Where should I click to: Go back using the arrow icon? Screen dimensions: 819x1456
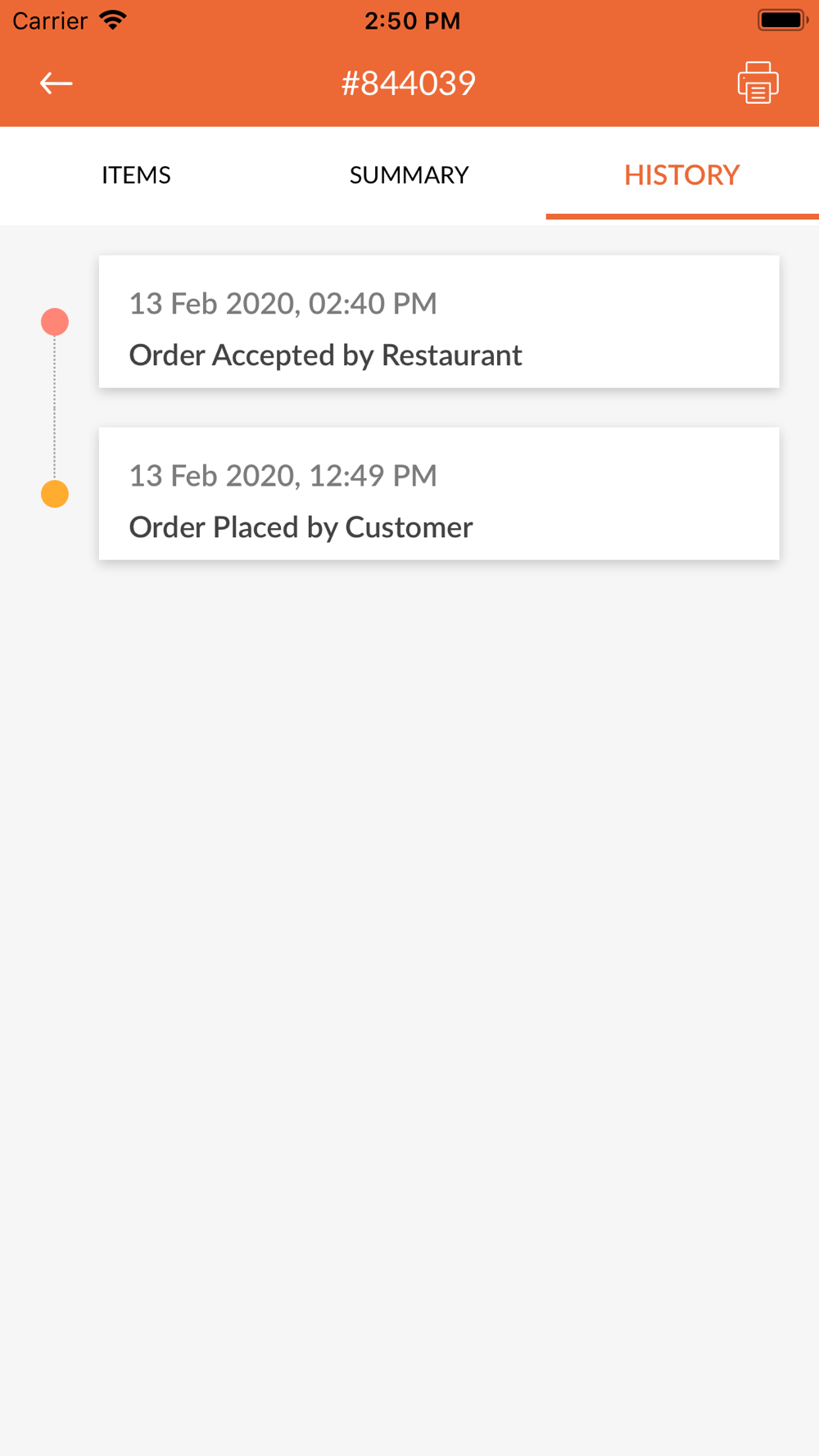[57, 83]
